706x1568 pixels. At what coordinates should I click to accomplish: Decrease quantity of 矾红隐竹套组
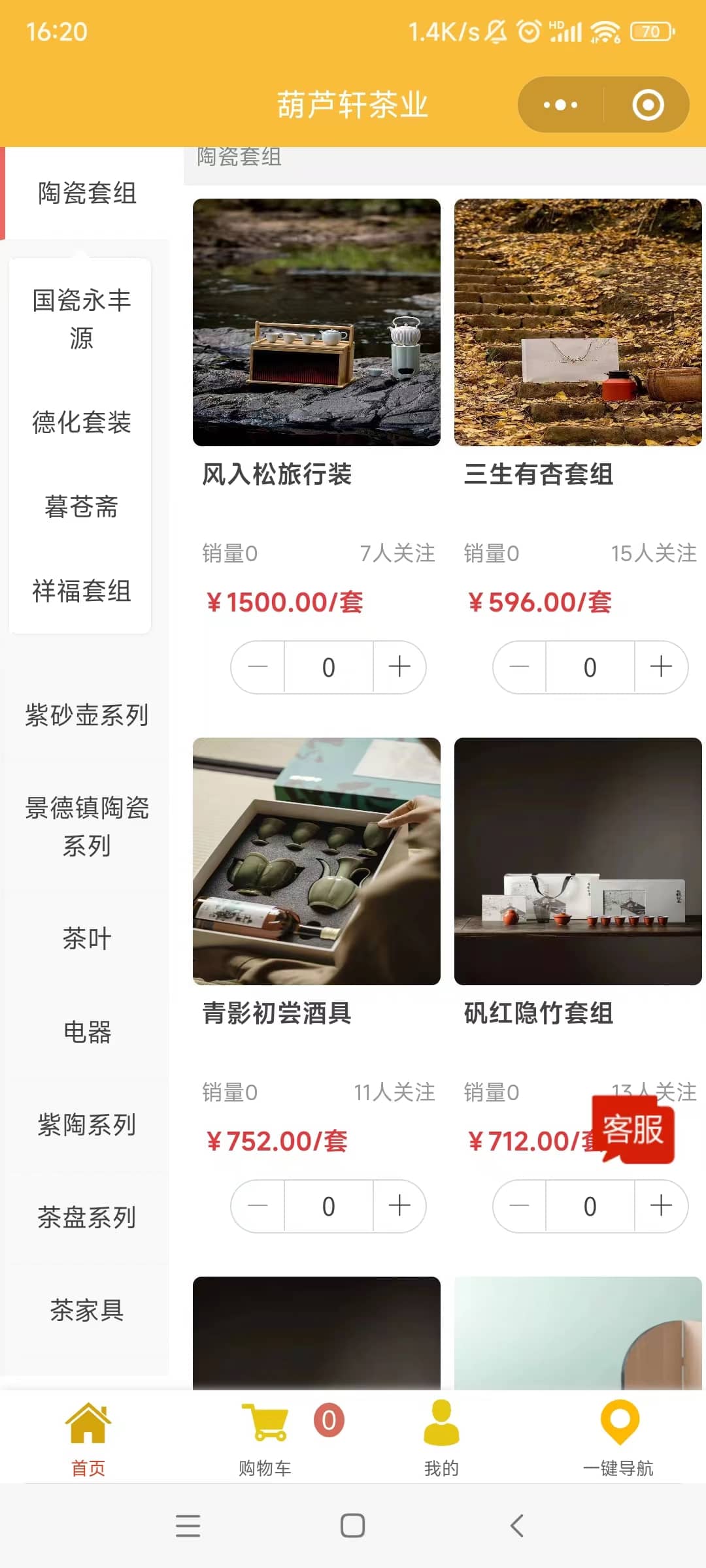pos(520,1205)
